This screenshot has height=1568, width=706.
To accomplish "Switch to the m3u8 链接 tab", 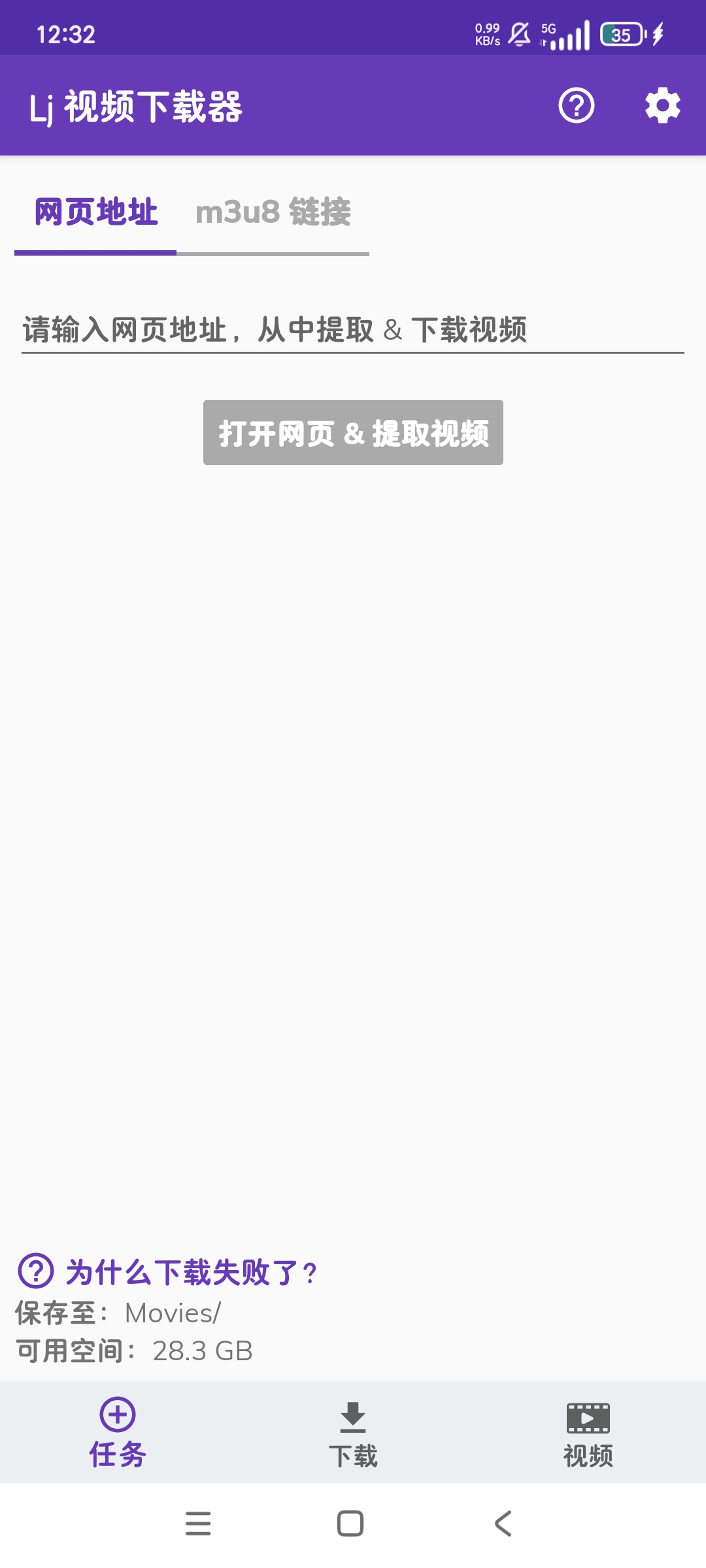I will pyautogui.click(x=273, y=212).
